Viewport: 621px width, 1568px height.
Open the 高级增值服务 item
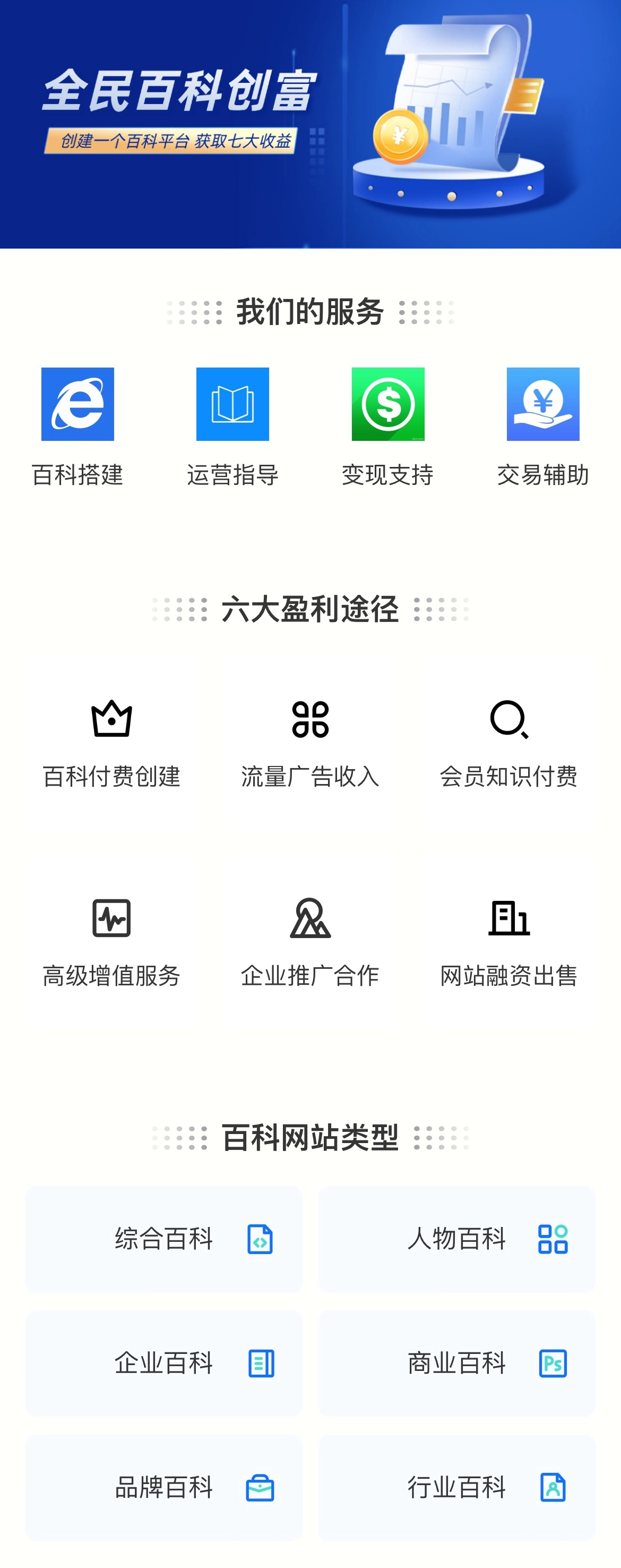[x=111, y=942]
